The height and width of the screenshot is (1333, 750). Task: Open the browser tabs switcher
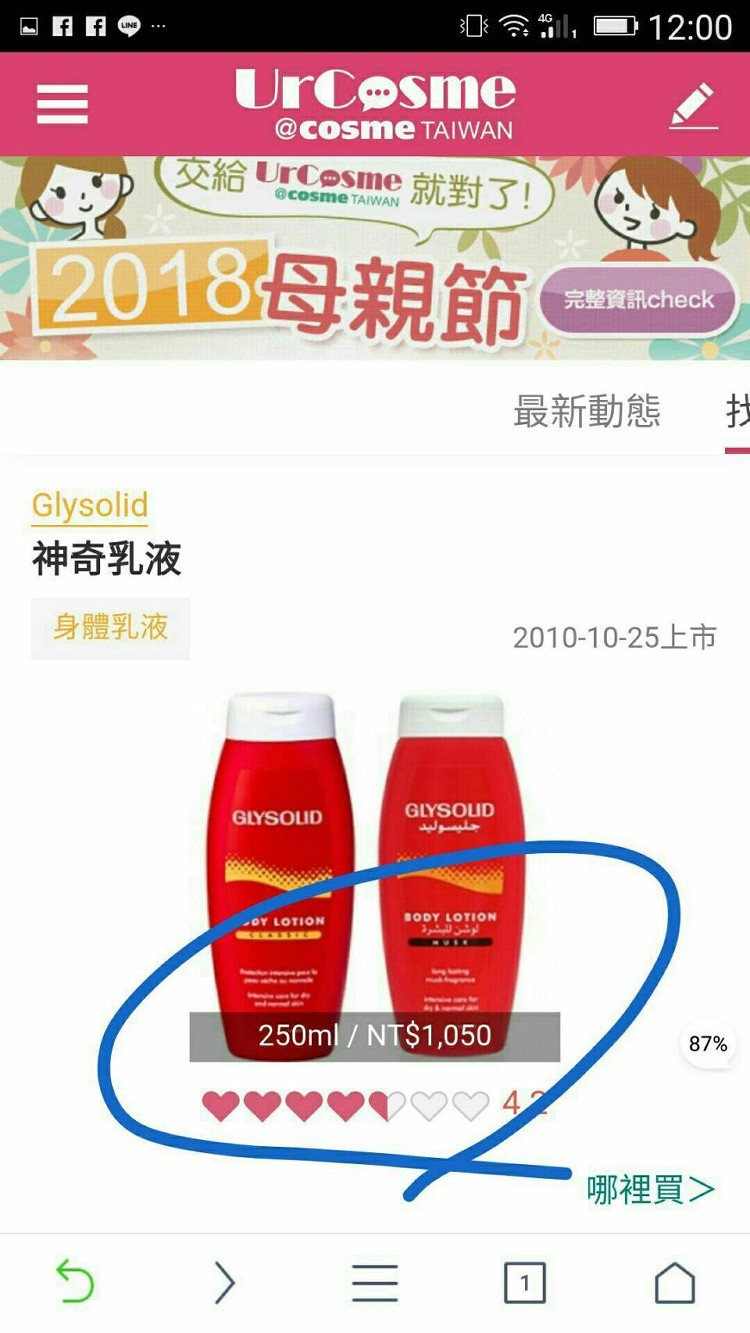tap(524, 1282)
